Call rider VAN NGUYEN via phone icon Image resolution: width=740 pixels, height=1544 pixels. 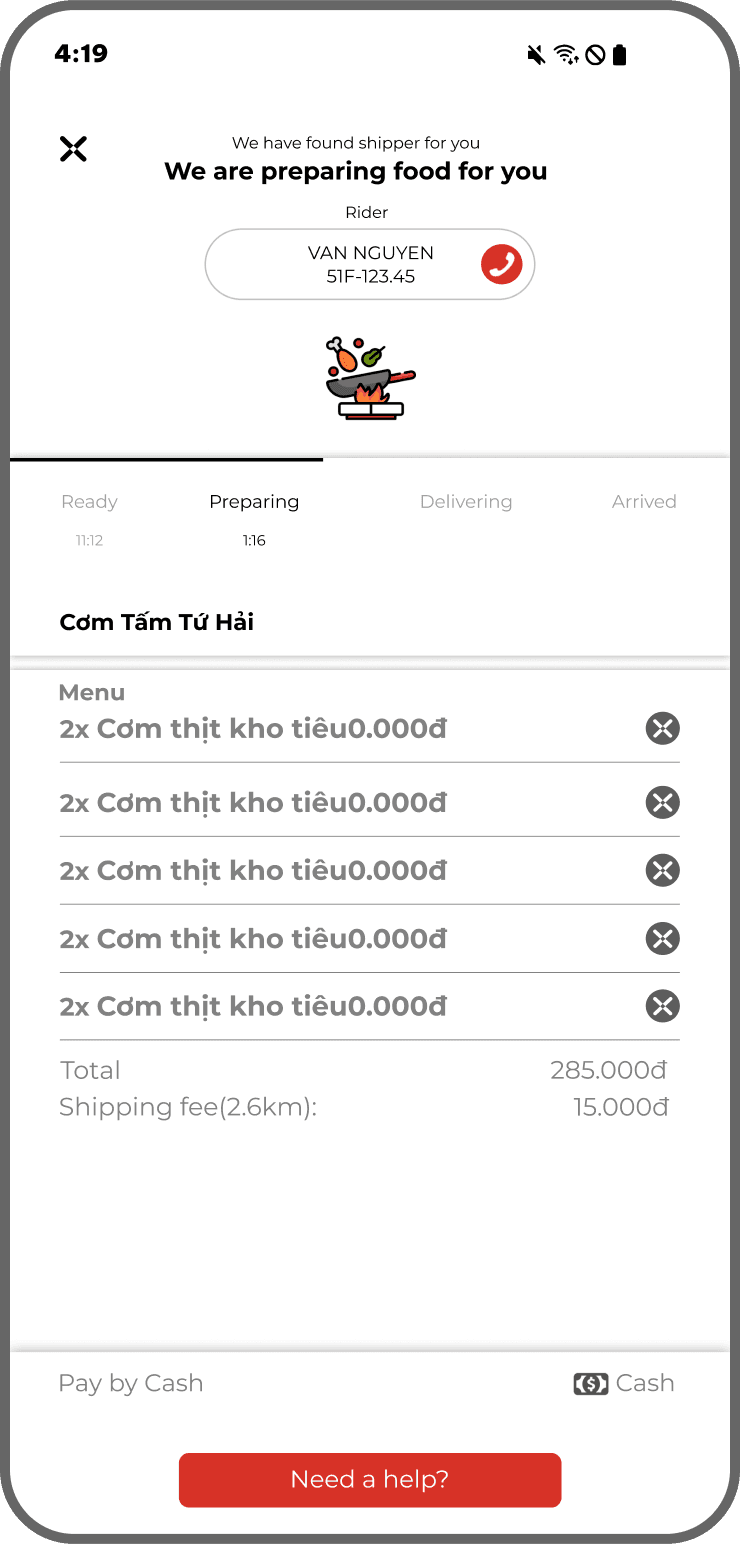click(x=500, y=264)
